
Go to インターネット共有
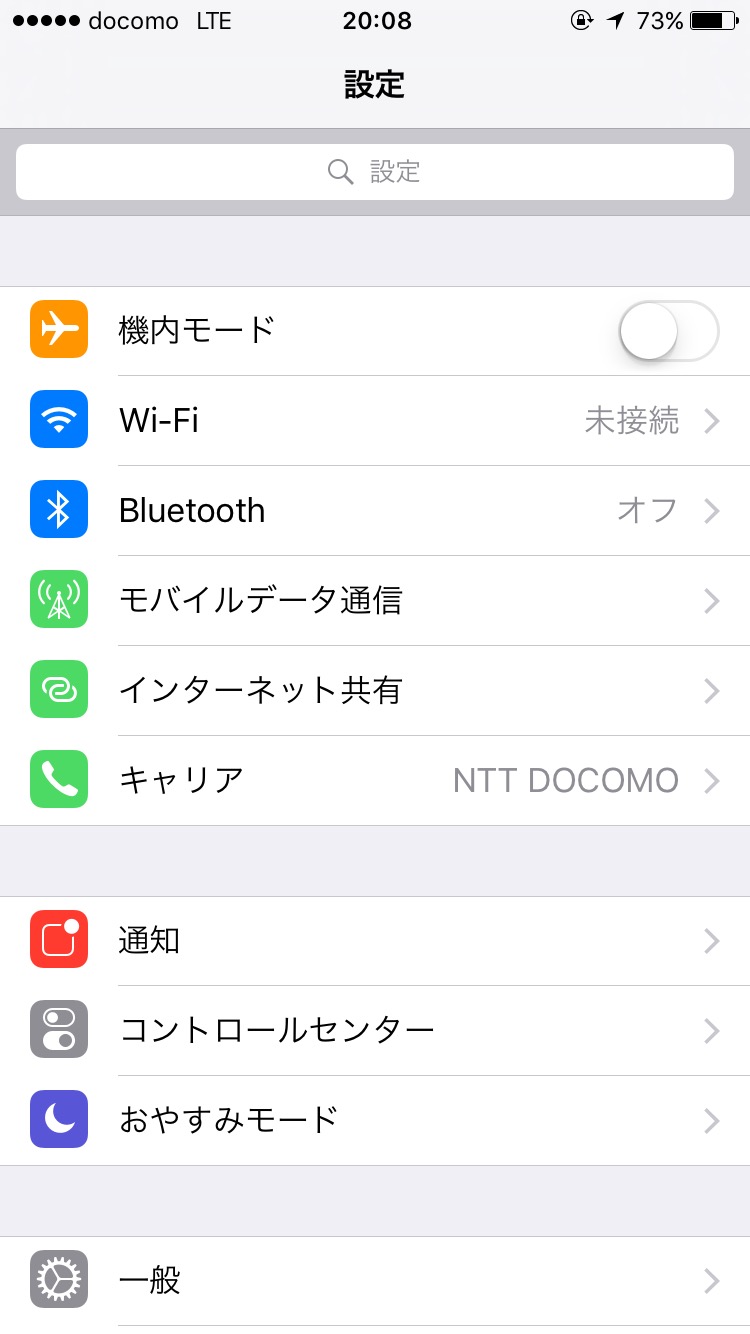click(x=375, y=691)
